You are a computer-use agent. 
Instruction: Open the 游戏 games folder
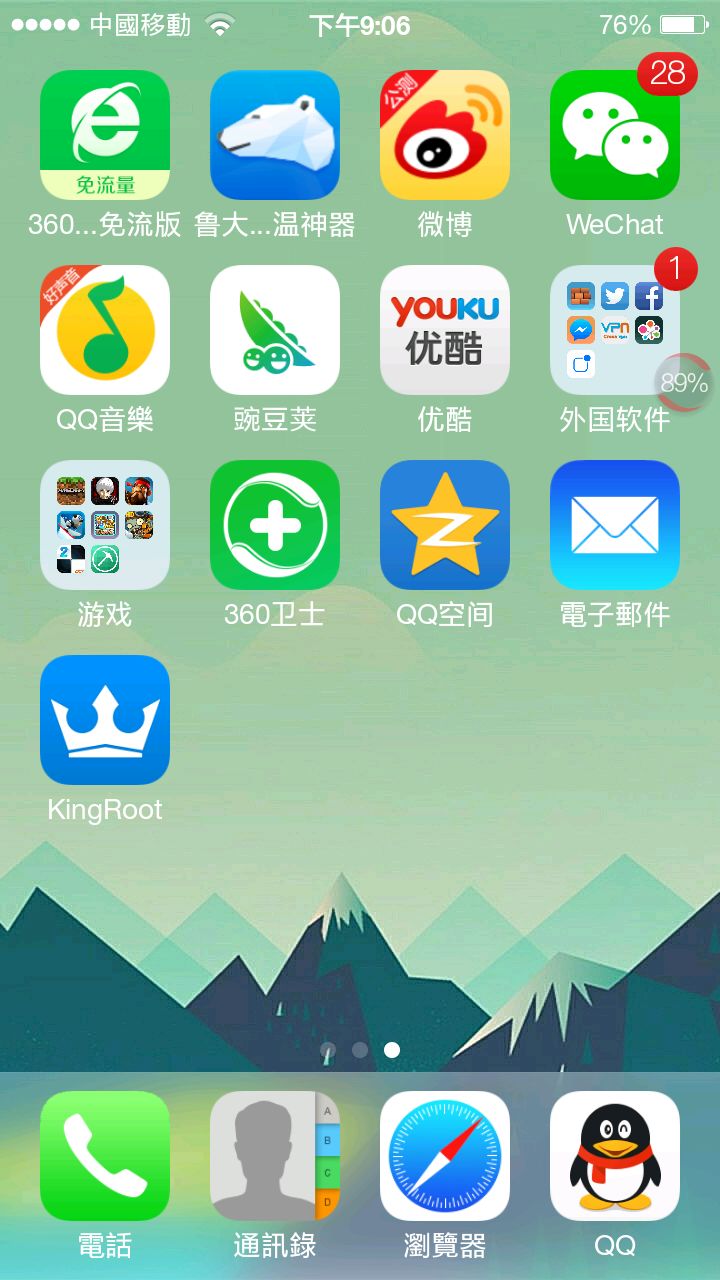tap(105, 525)
